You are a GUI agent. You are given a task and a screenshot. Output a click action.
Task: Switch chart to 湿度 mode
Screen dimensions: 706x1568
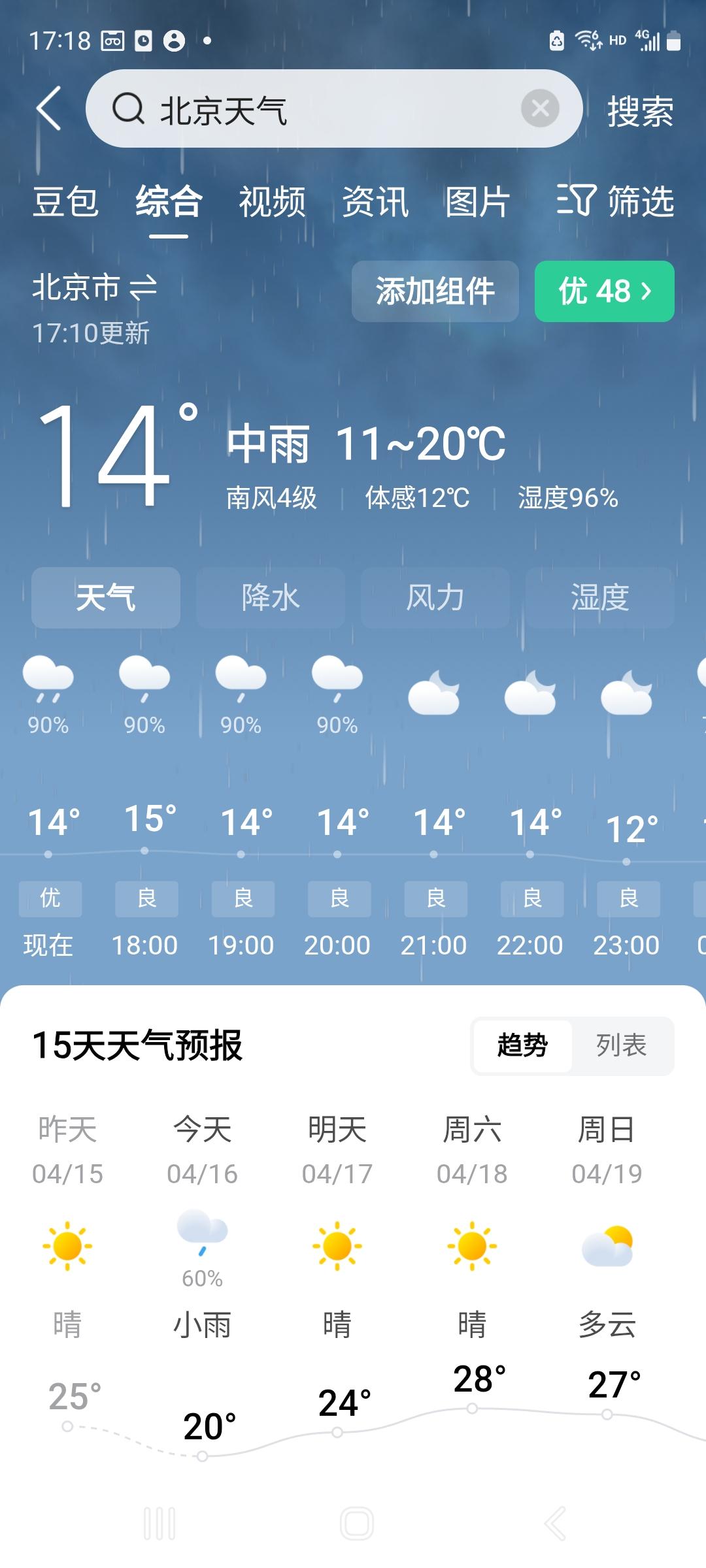599,596
